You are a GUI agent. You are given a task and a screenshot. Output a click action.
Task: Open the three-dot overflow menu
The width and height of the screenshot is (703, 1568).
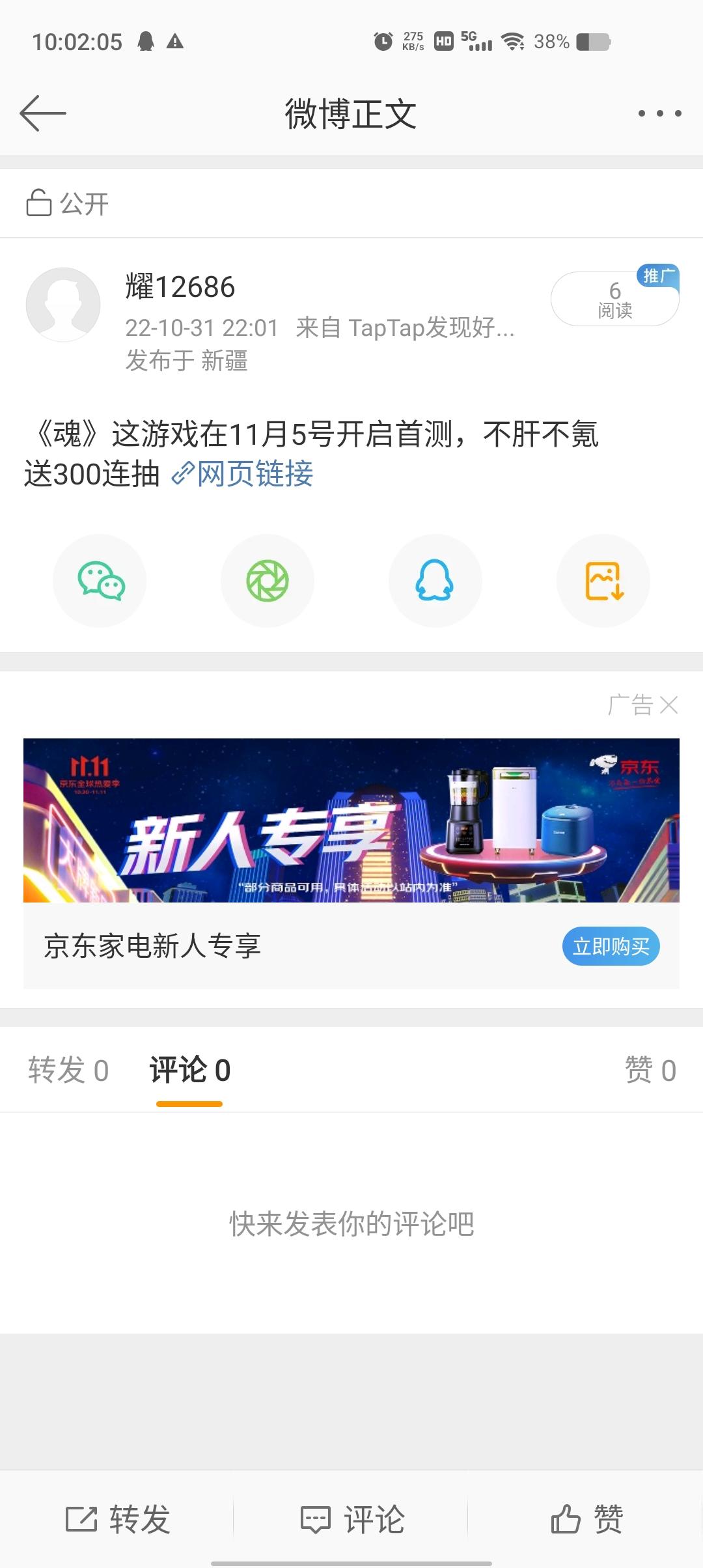(x=659, y=113)
